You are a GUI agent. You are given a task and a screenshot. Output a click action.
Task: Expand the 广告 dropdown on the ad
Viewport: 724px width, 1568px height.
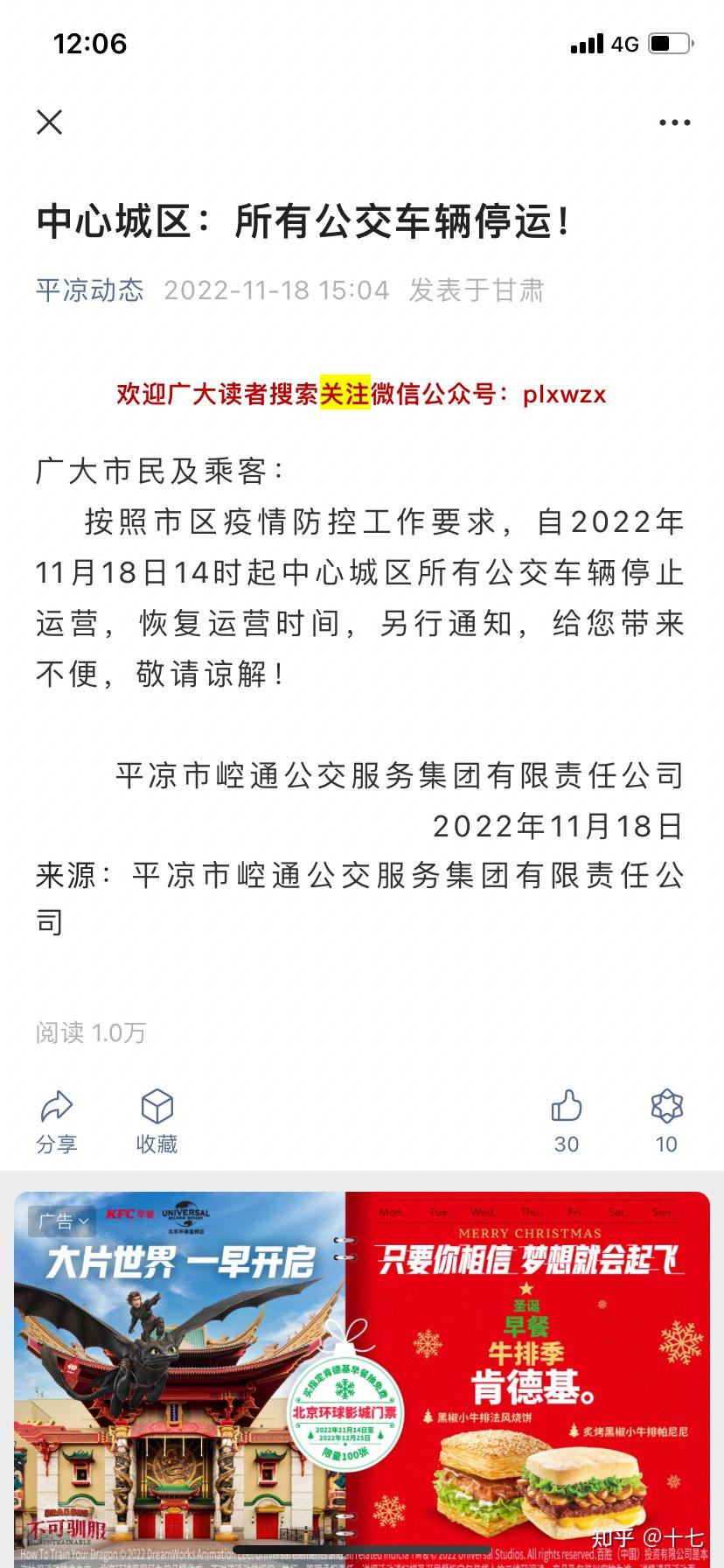[x=63, y=1221]
